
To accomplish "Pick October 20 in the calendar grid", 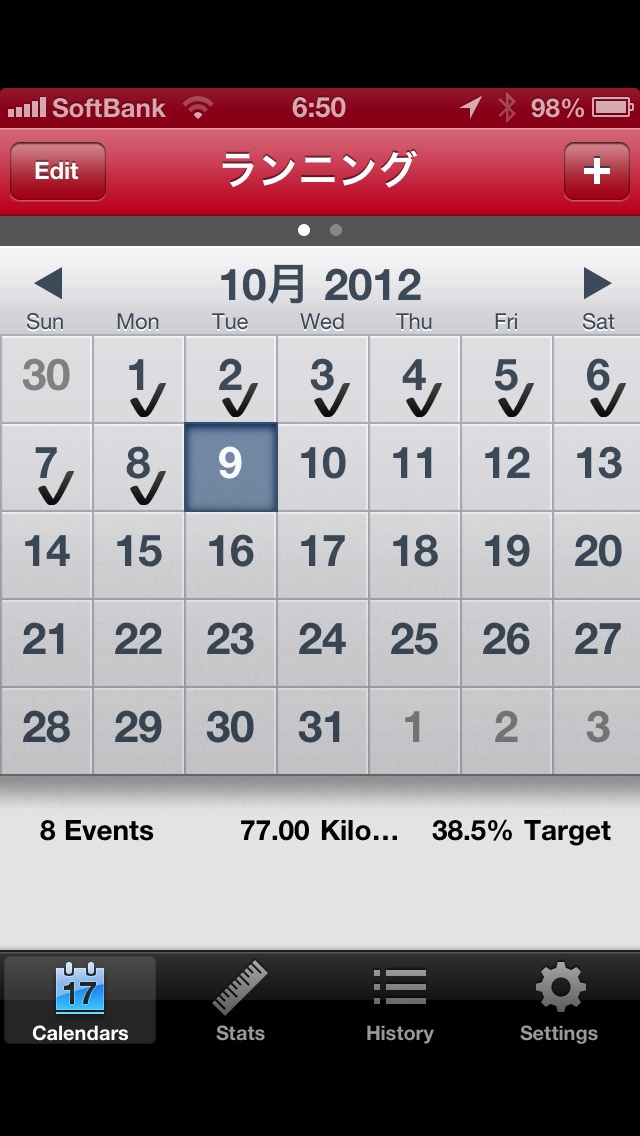I will (x=598, y=555).
